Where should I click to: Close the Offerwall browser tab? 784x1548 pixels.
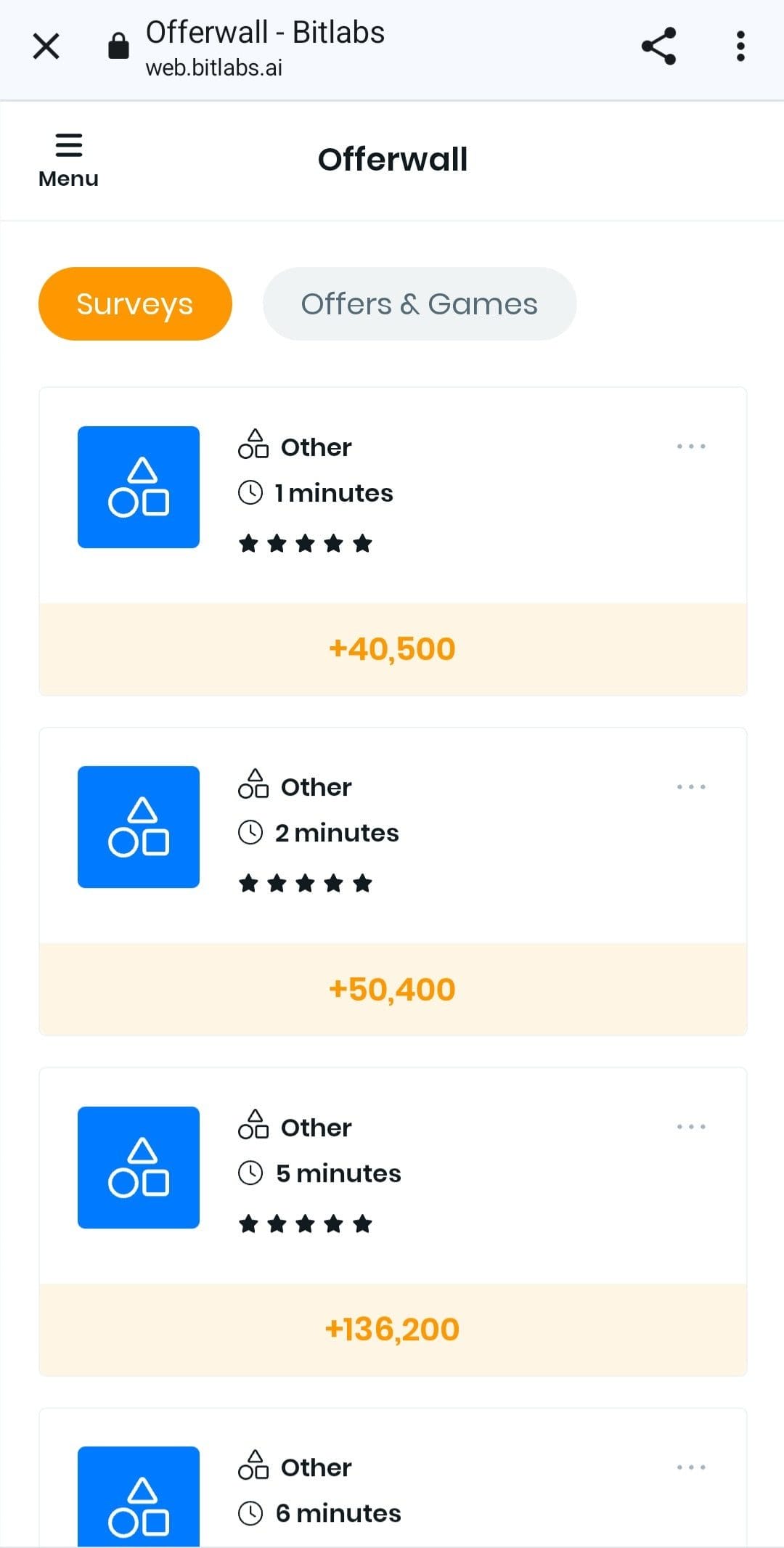(x=46, y=46)
